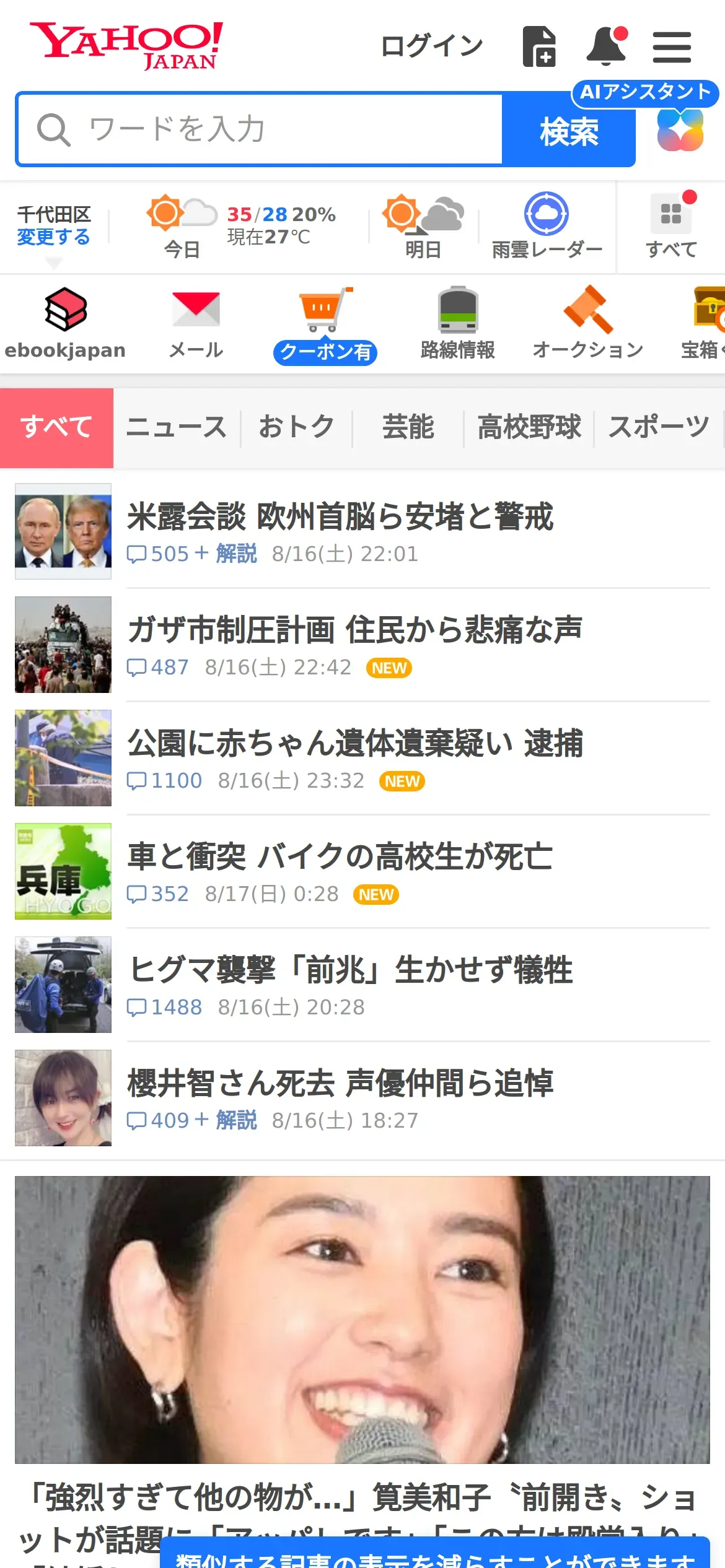The width and height of the screenshot is (725, 1568).
Task: Open the AIアシスタント assistant
Action: pyautogui.click(x=680, y=118)
